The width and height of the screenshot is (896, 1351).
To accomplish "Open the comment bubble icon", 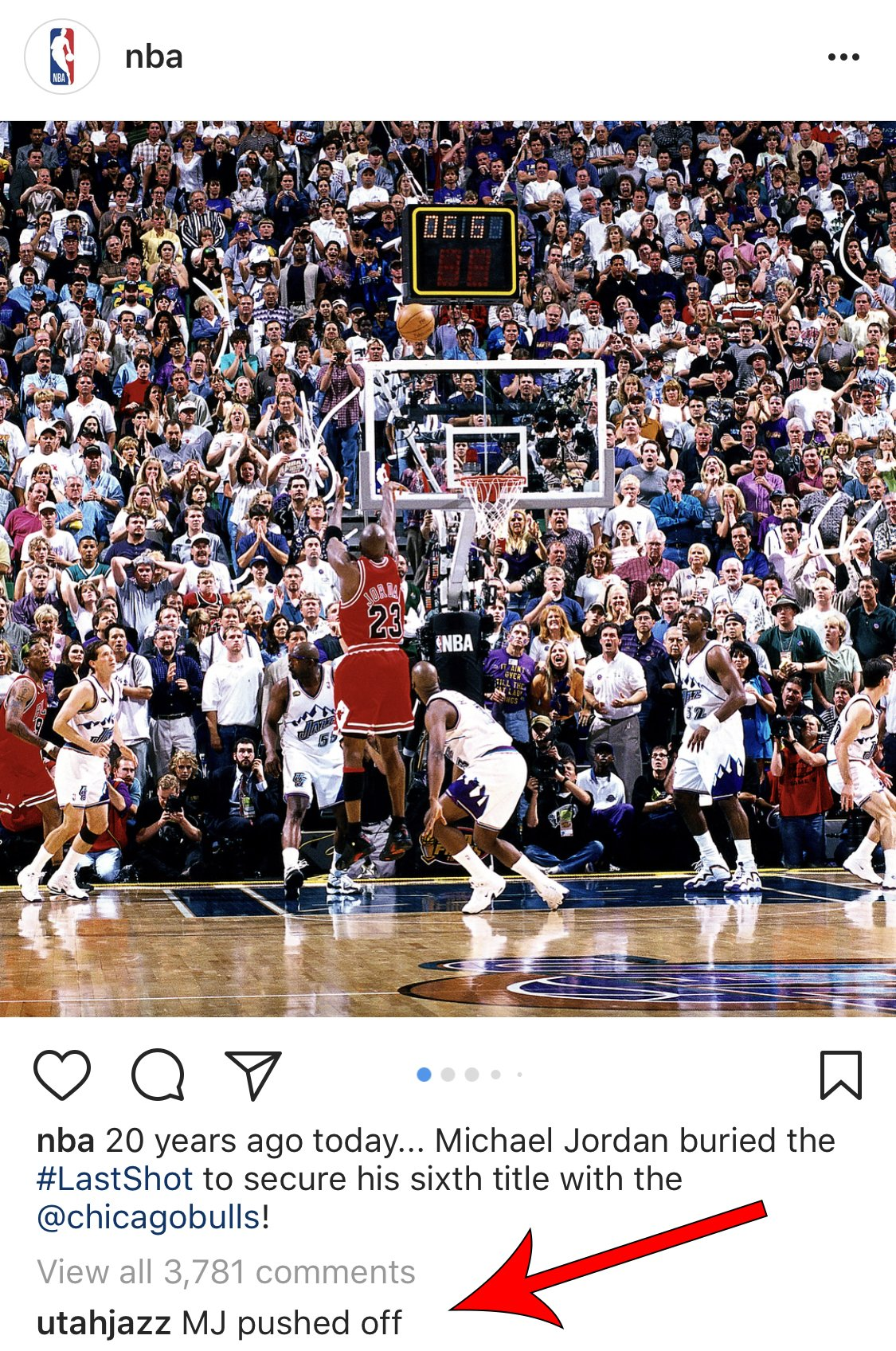I will pyautogui.click(x=158, y=1075).
